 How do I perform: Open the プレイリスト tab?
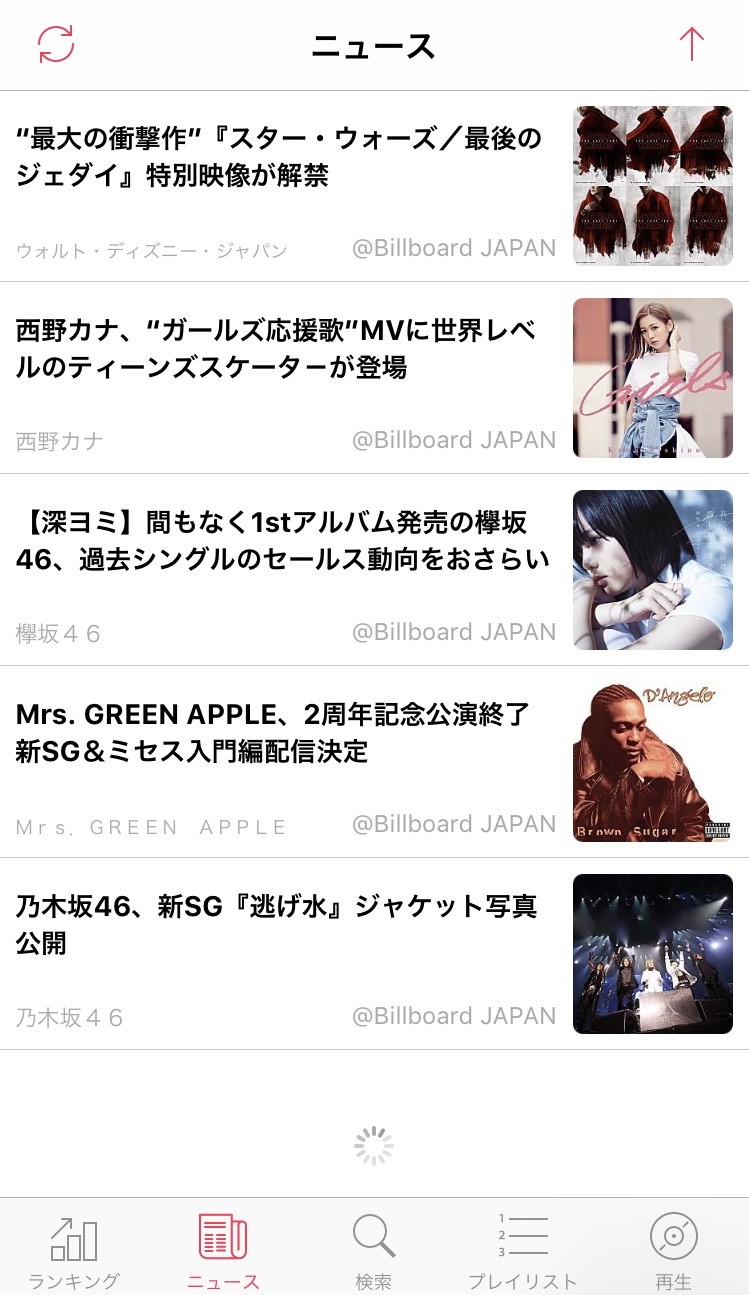[523, 1249]
